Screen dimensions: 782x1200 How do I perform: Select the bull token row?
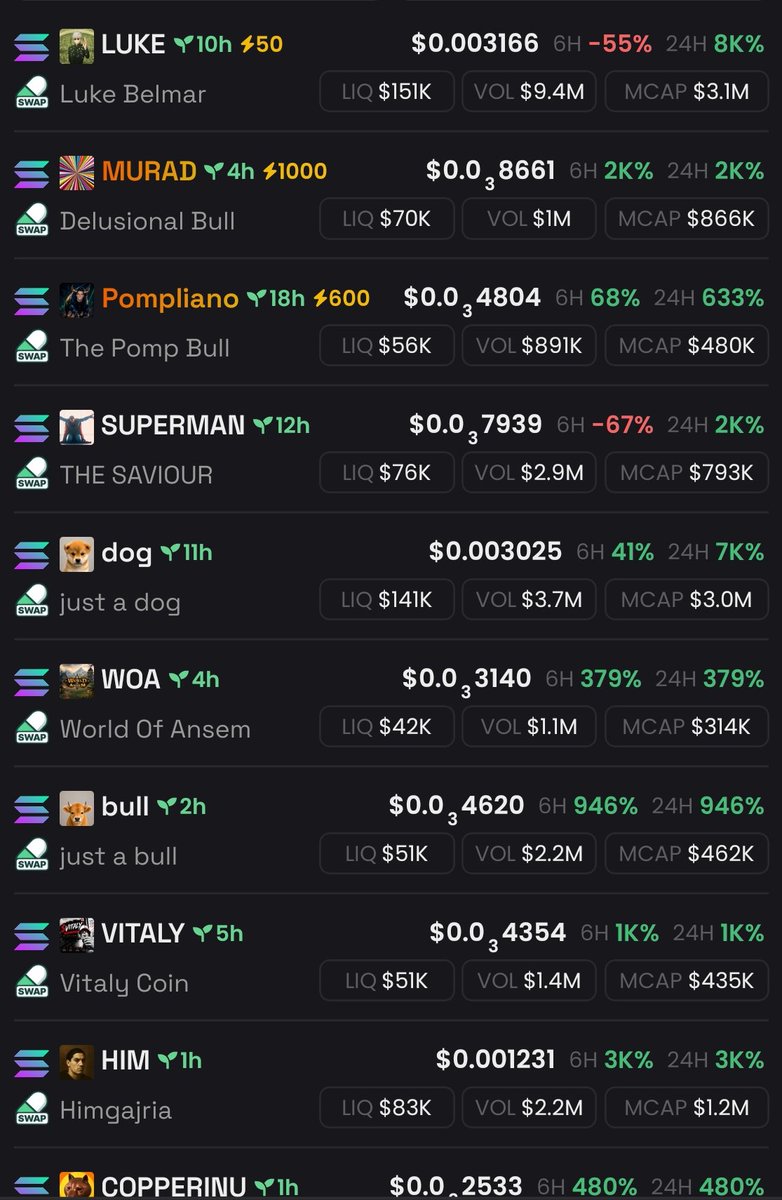click(391, 830)
